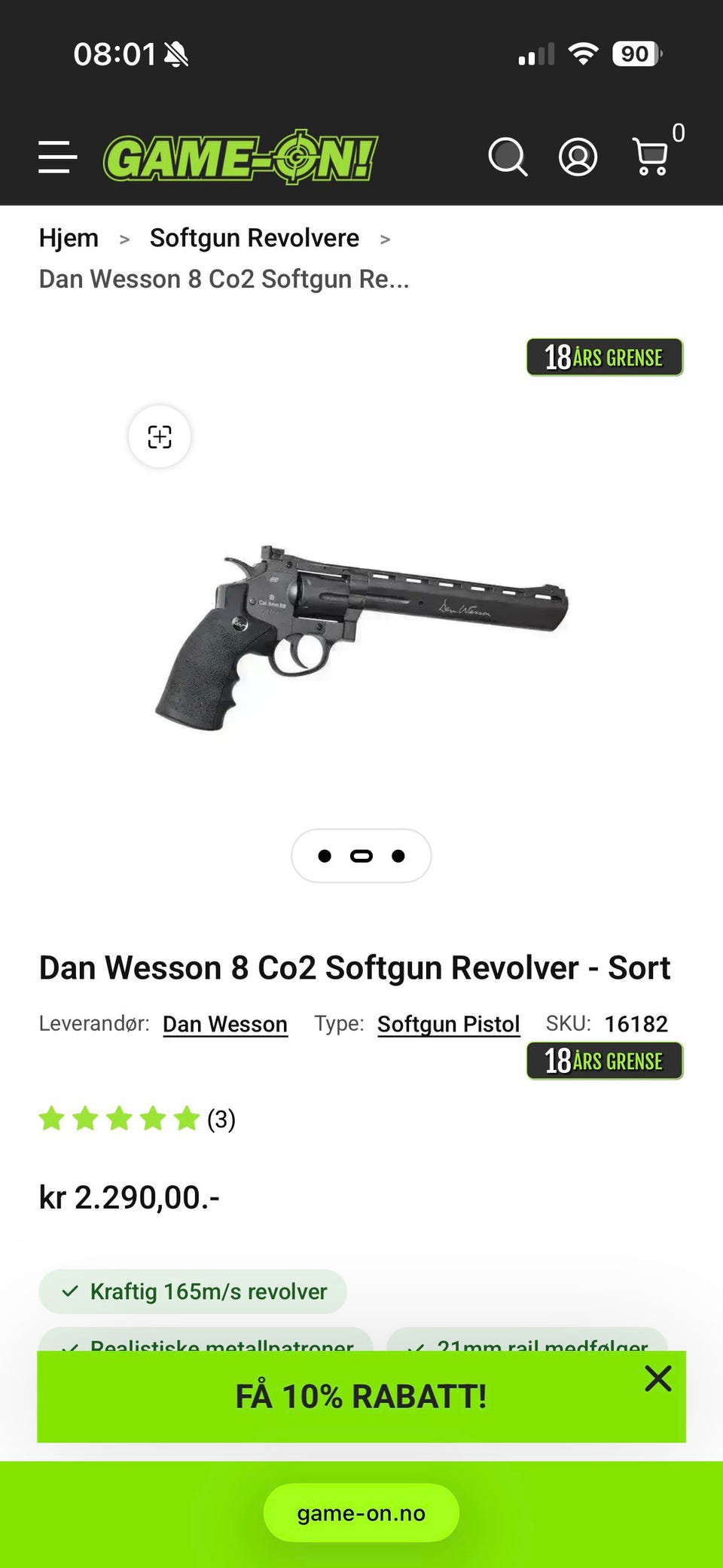The height and width of the screenshot is (1568, 723).
Task: Tap the game-on.no address pill
Action: pos(361,1513)
